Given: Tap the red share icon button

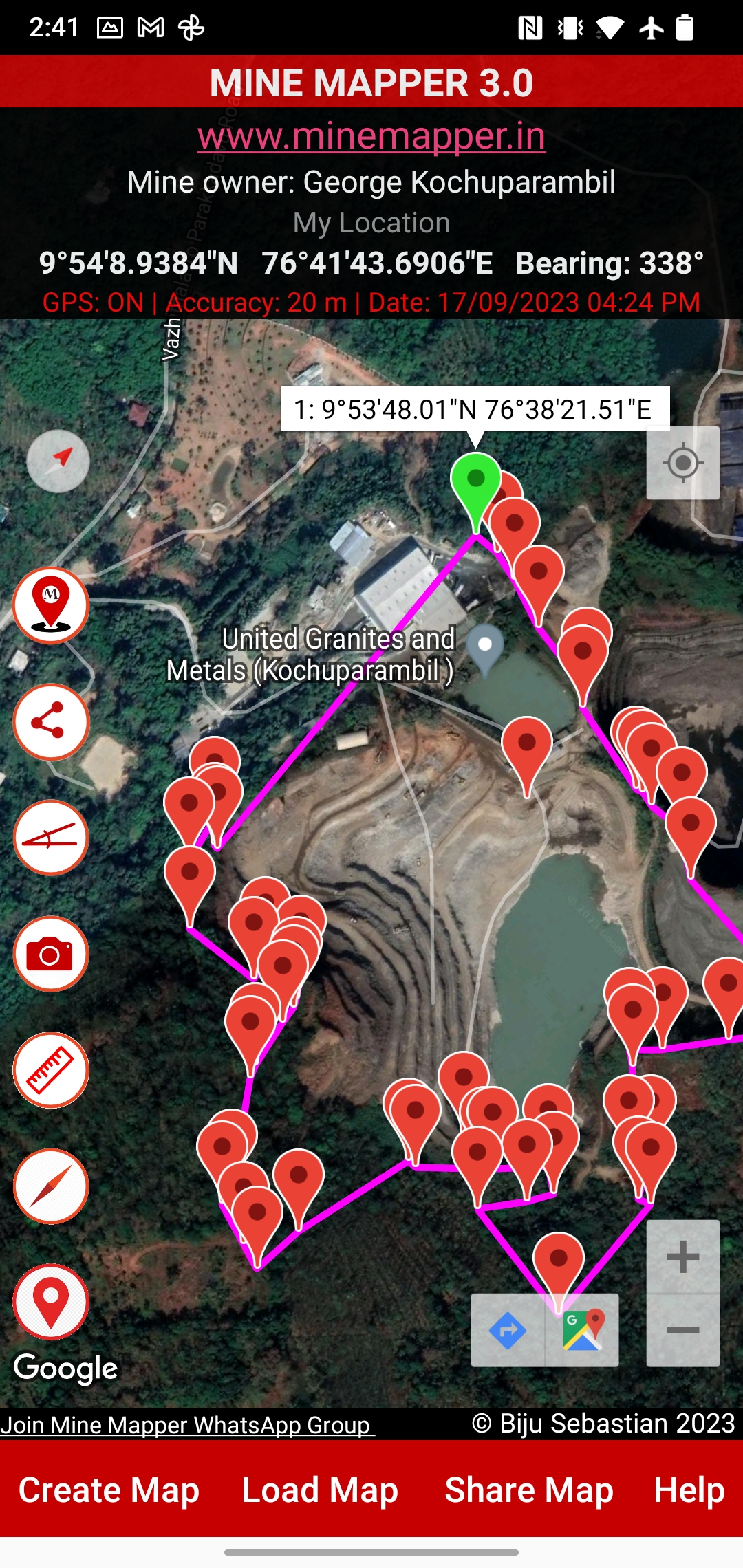Looking at the screenshot, I should click(51, 721).
